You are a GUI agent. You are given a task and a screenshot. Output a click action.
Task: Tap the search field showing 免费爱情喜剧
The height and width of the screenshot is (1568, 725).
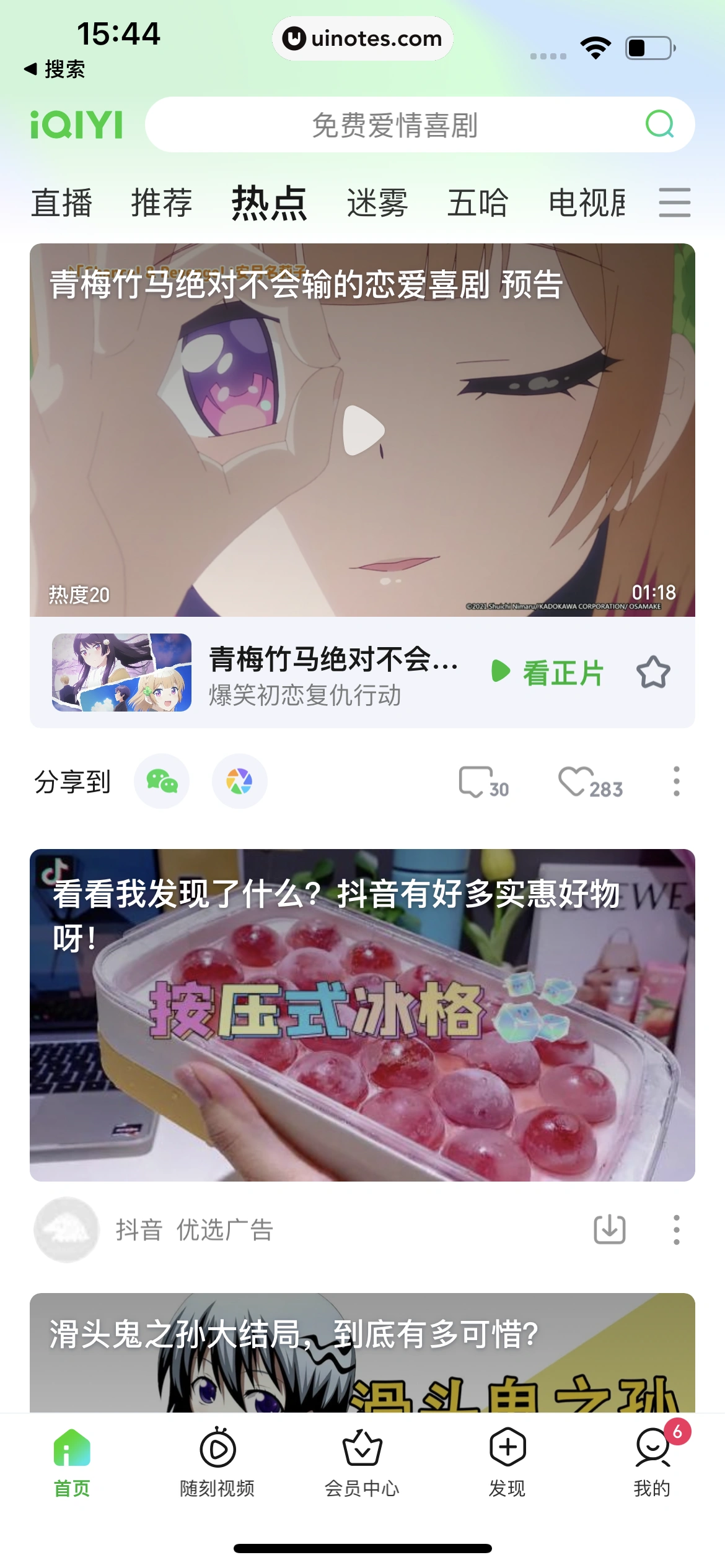(x=394, y=124)
